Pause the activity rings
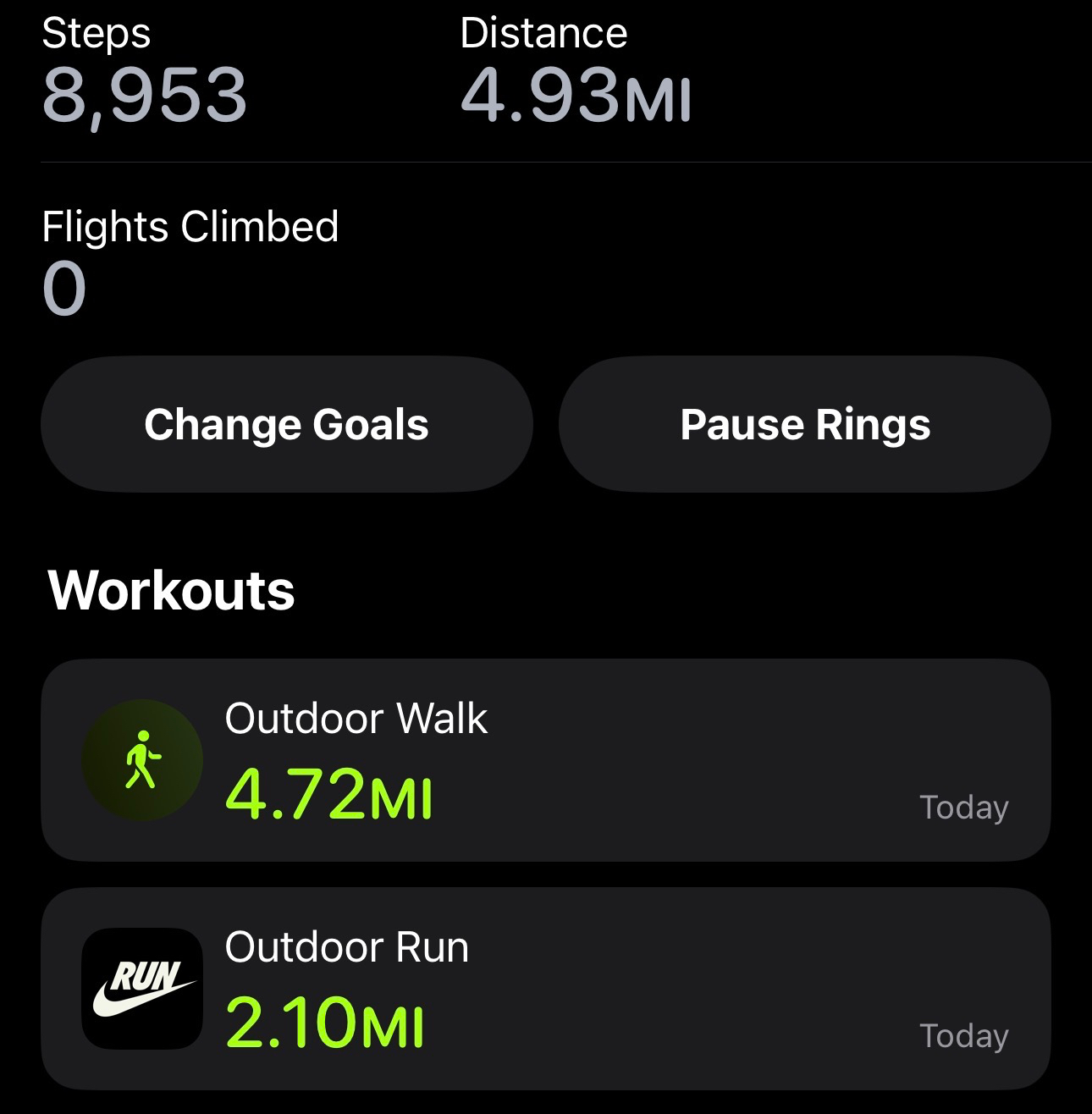1092x1114 pixels. 804,424
